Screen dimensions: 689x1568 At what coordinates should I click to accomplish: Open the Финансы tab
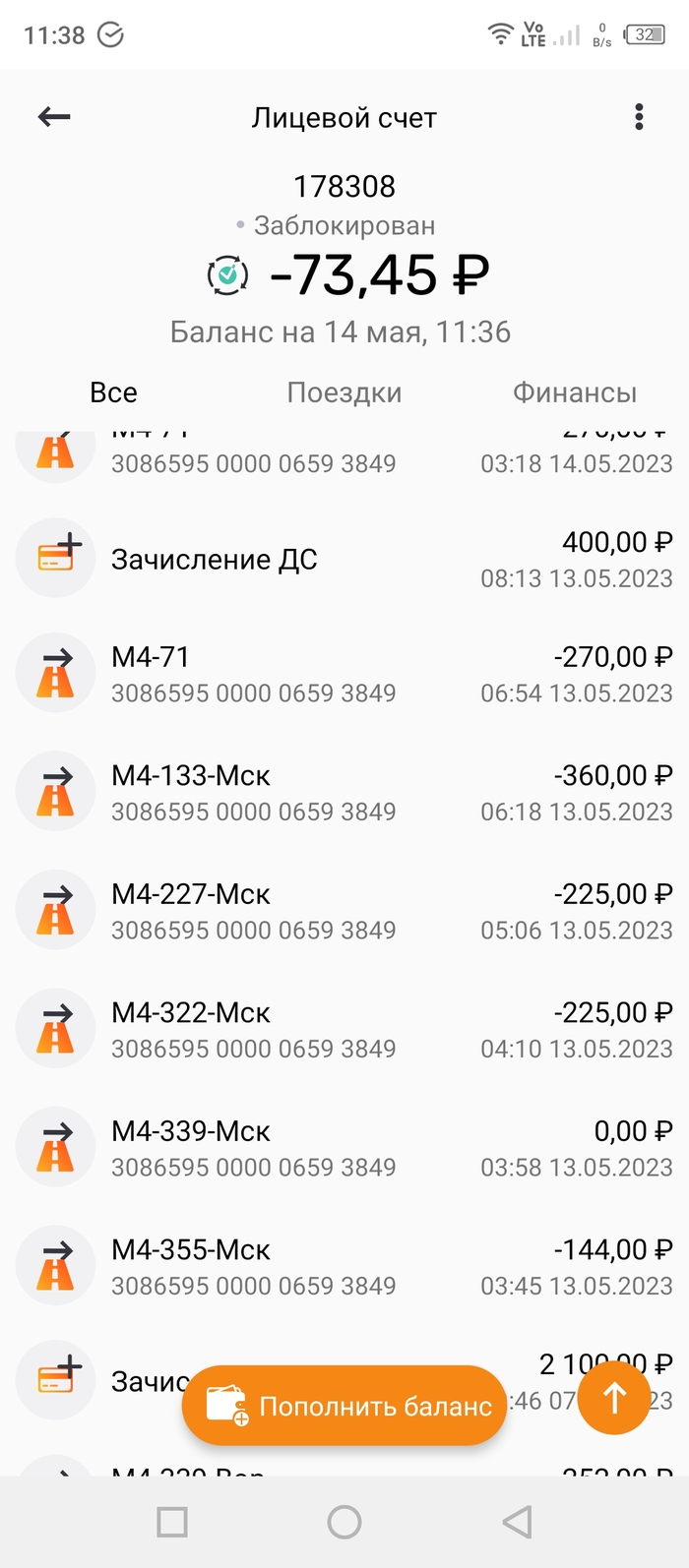(x=574, y=392)
